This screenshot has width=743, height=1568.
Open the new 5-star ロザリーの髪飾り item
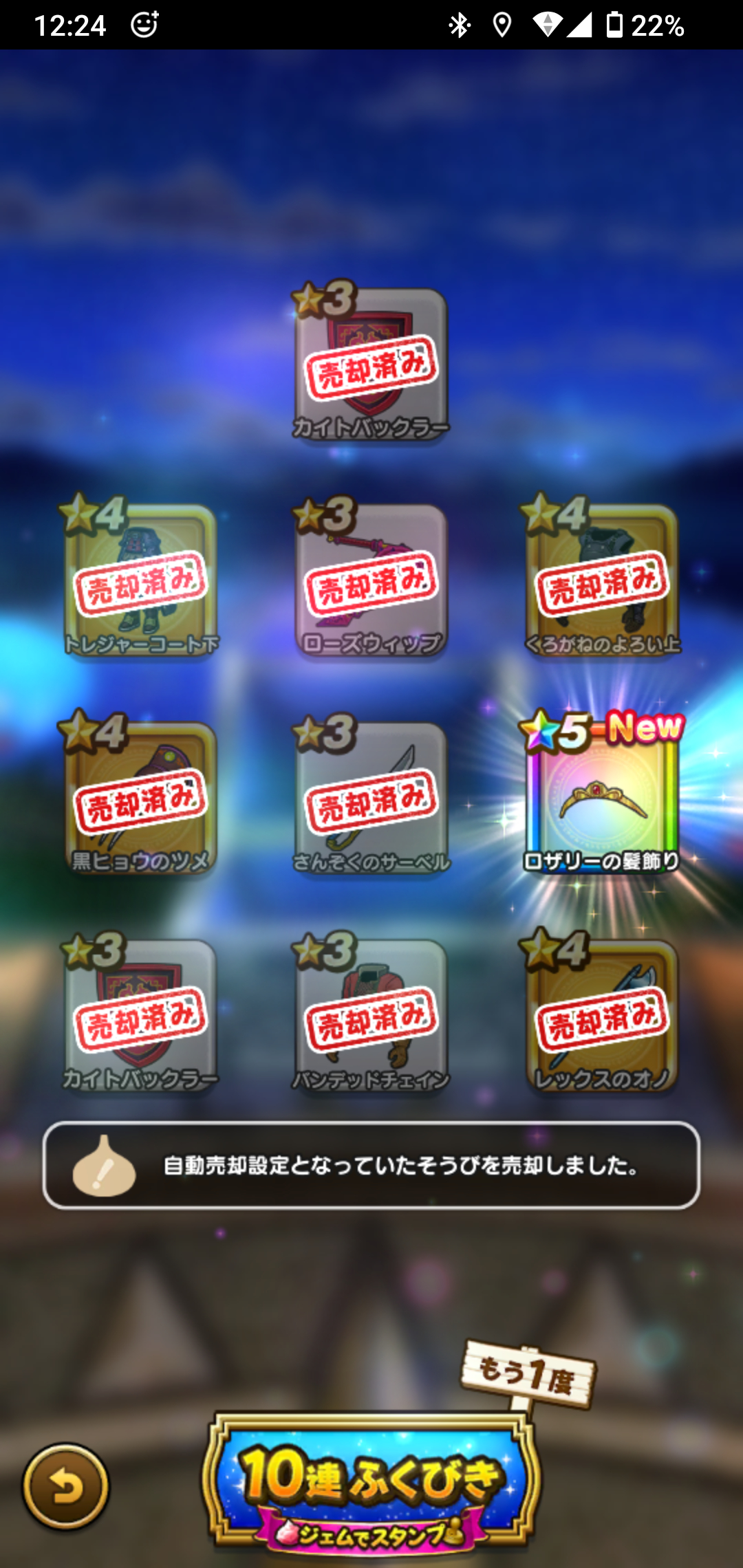602,798
